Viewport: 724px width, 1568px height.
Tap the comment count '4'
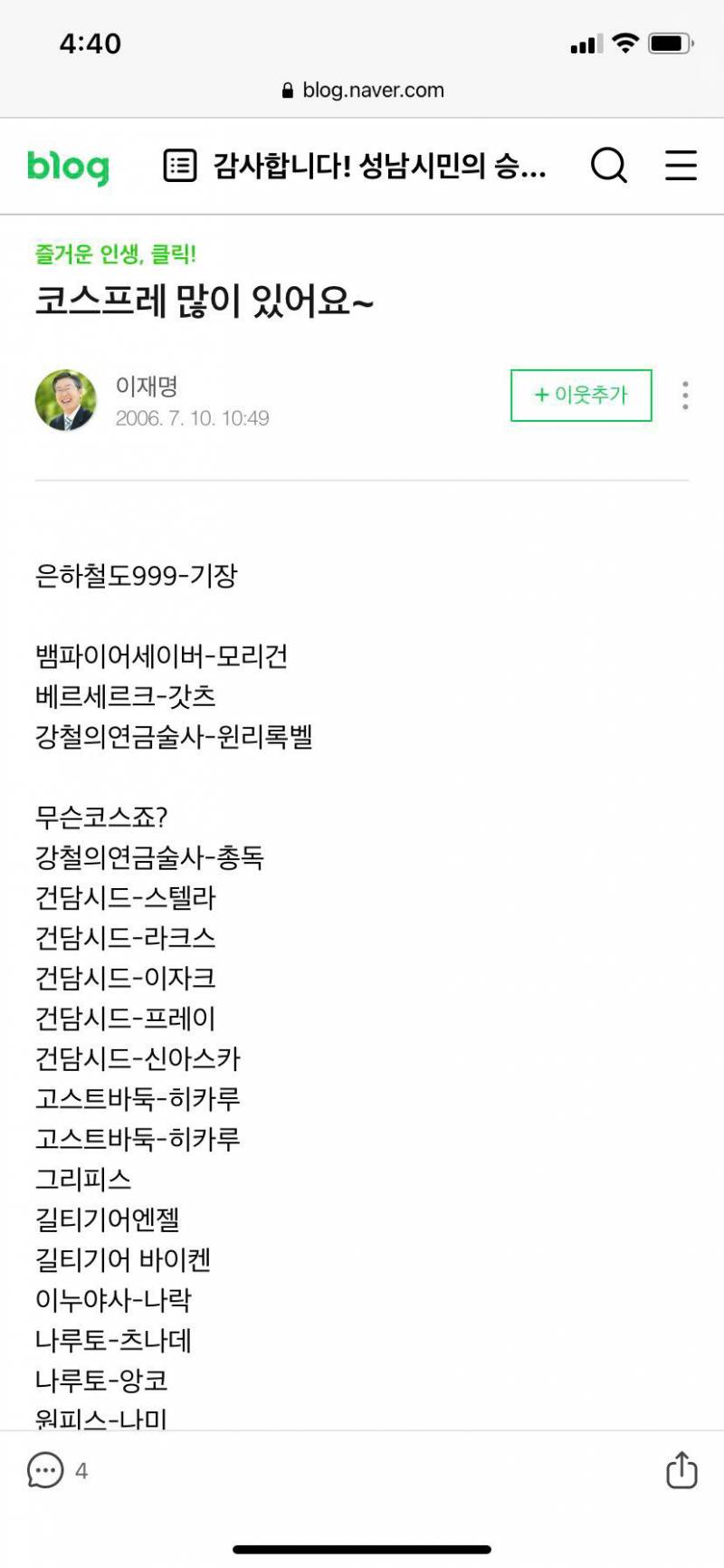coord(81,1473)
